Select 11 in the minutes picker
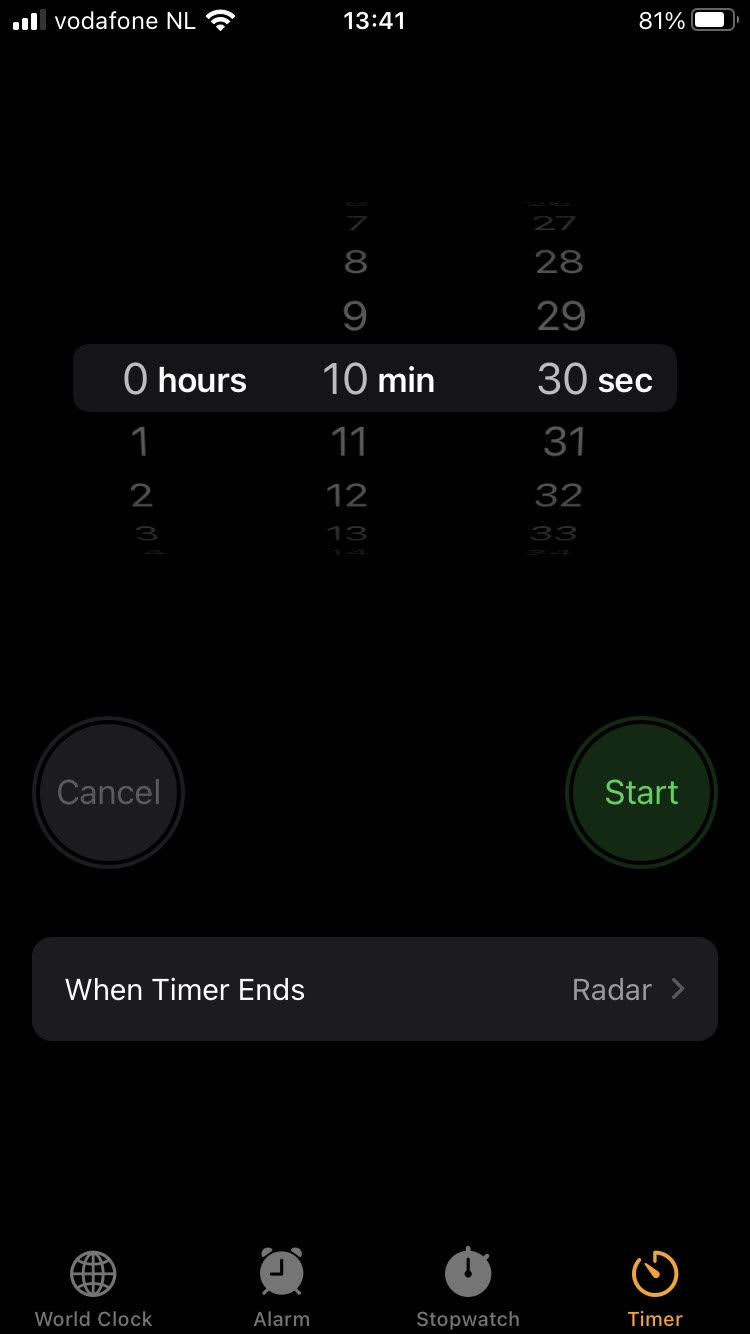The width and height of the screenshot is (750, 1334). coord(349,441)
